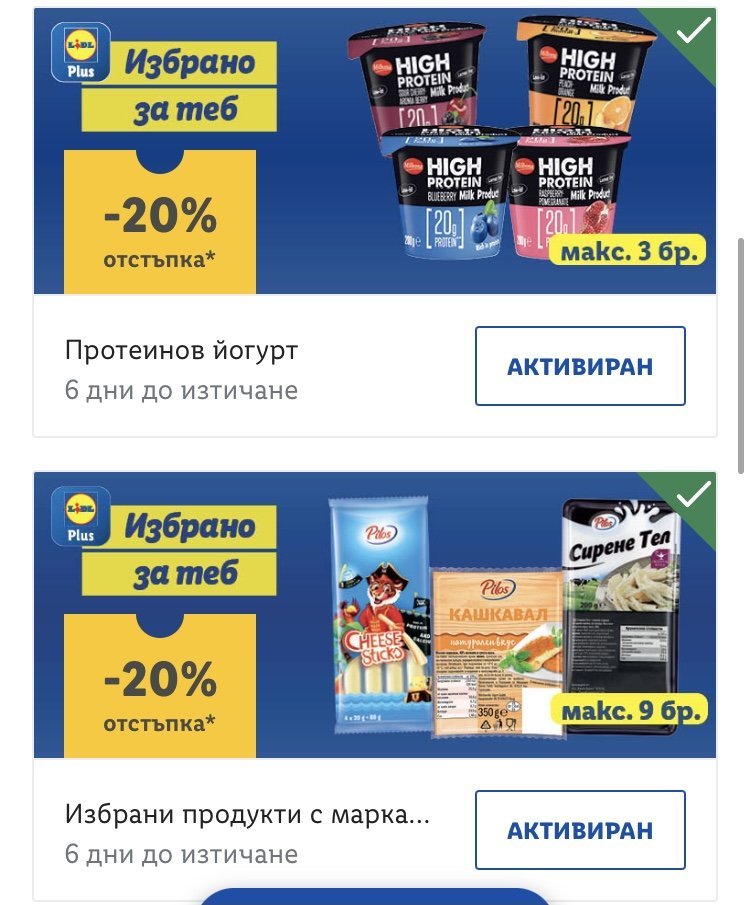The height and width of the screenshot is (905, 748).
Task: Tap АКТИВИРАН on the Избрани продукти с марка coupon
Action: [580, 830]
